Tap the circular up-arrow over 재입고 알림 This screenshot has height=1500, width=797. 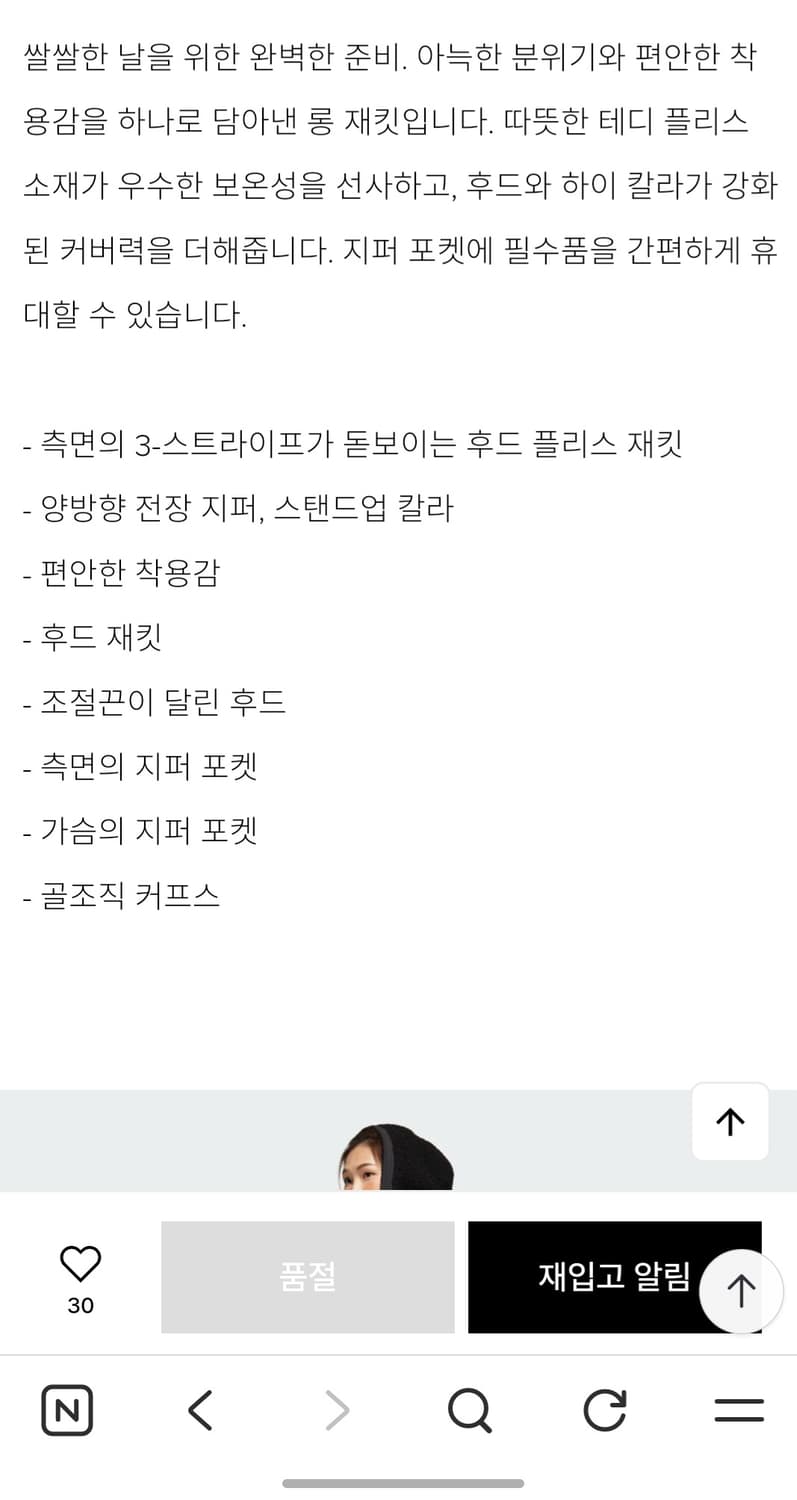[740, 1291]
